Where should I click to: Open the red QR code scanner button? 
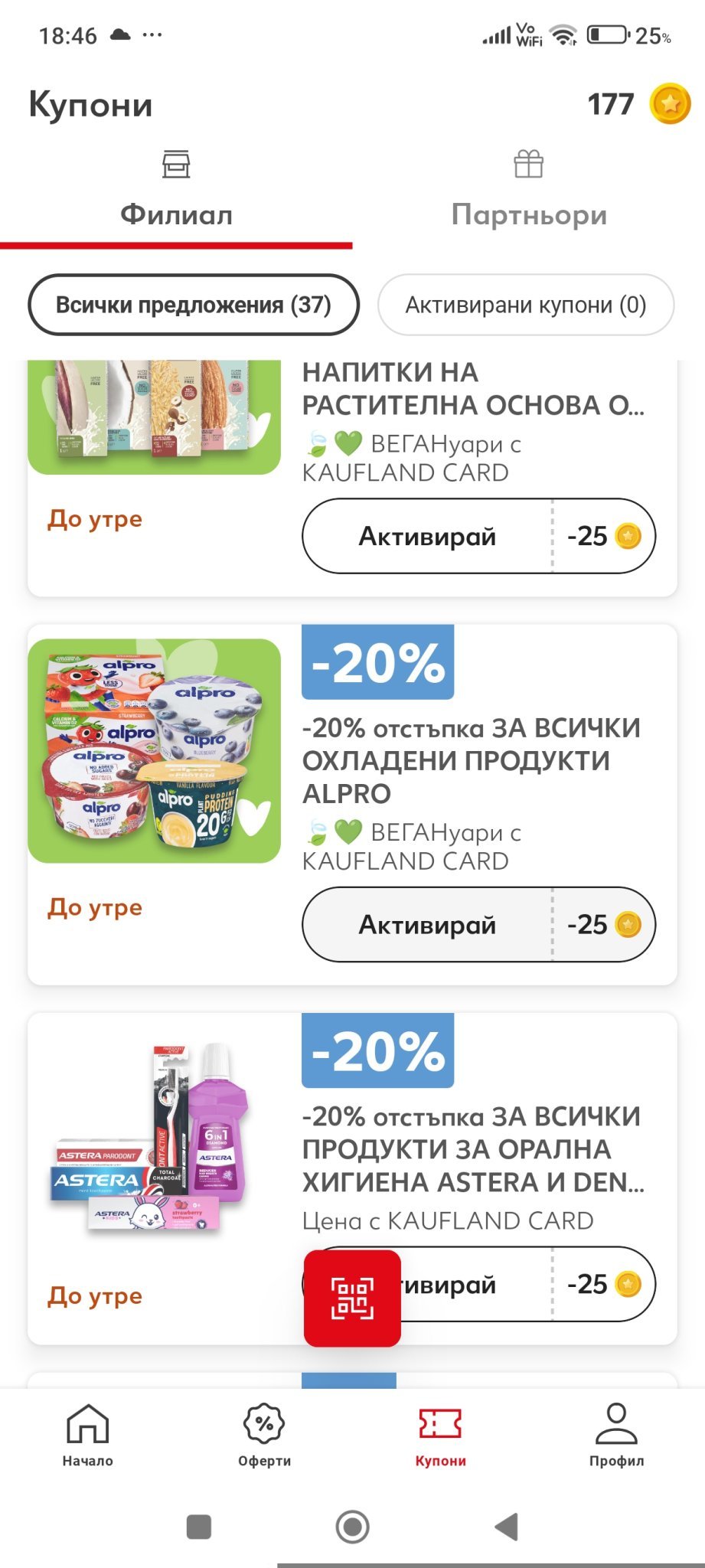tap(352, 1298)
